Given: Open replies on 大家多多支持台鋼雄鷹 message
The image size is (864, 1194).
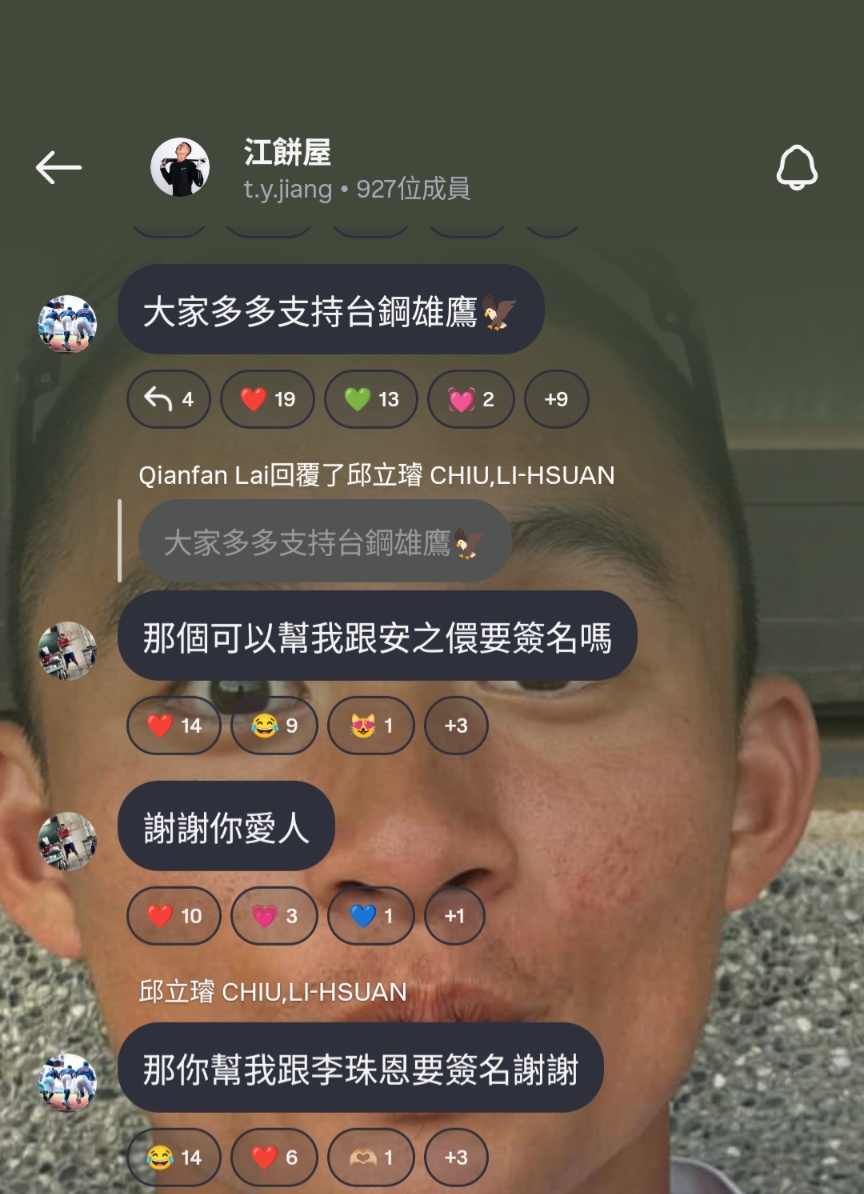Looking at the screenshot, I should tap(169, 400).
